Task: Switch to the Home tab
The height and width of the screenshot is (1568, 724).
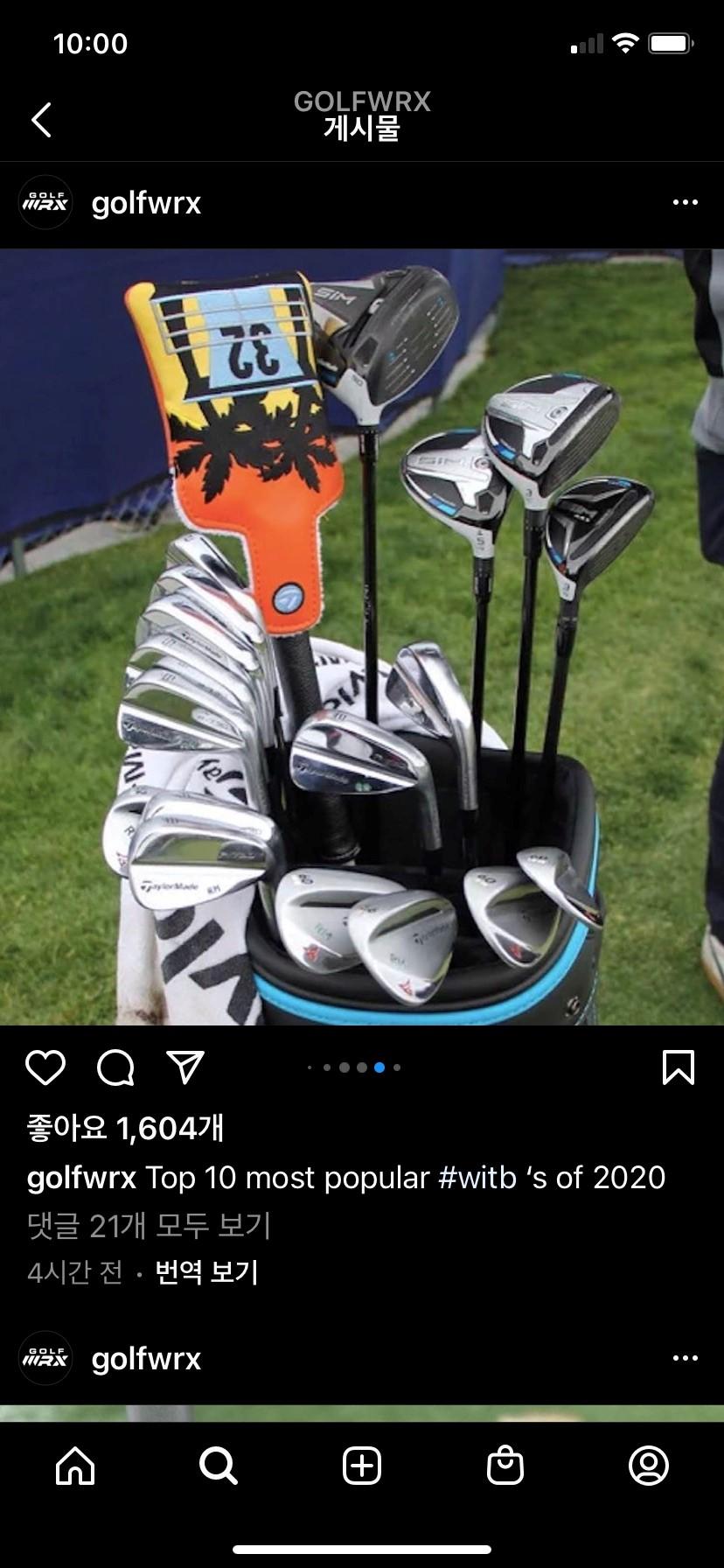Action: [75, 1466]
